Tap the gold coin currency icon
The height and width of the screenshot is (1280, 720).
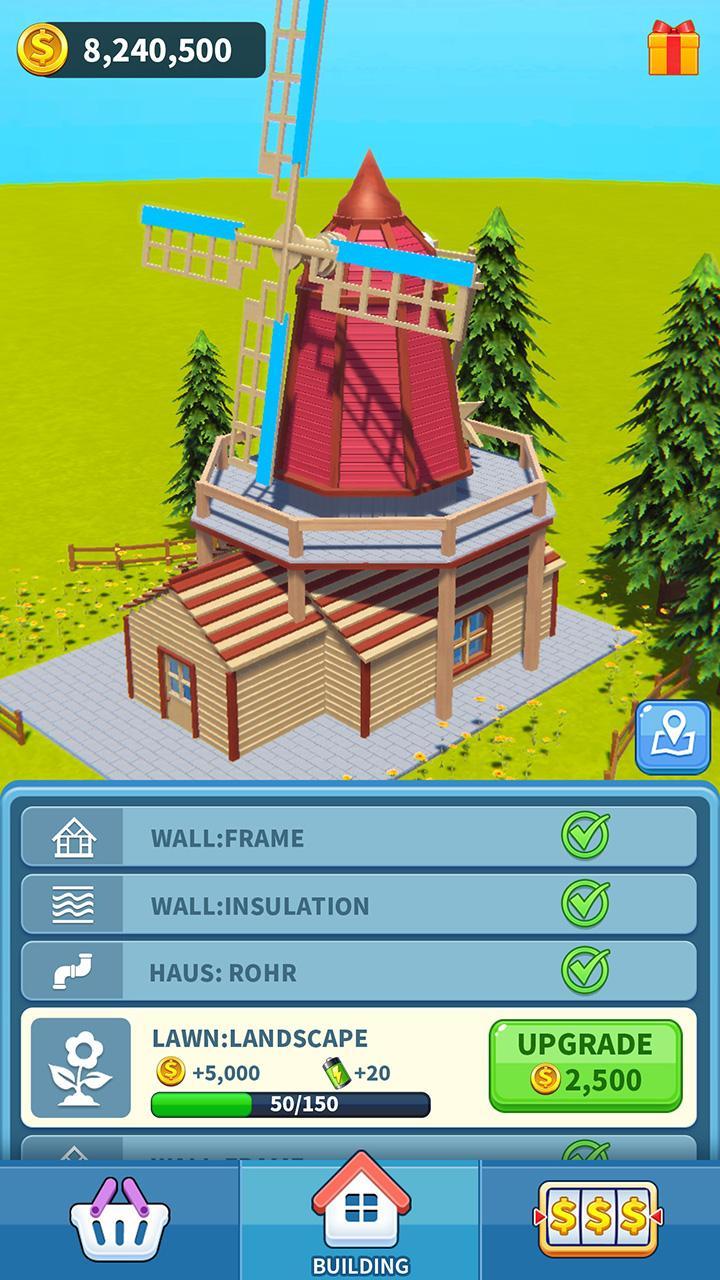pos(41,44)
